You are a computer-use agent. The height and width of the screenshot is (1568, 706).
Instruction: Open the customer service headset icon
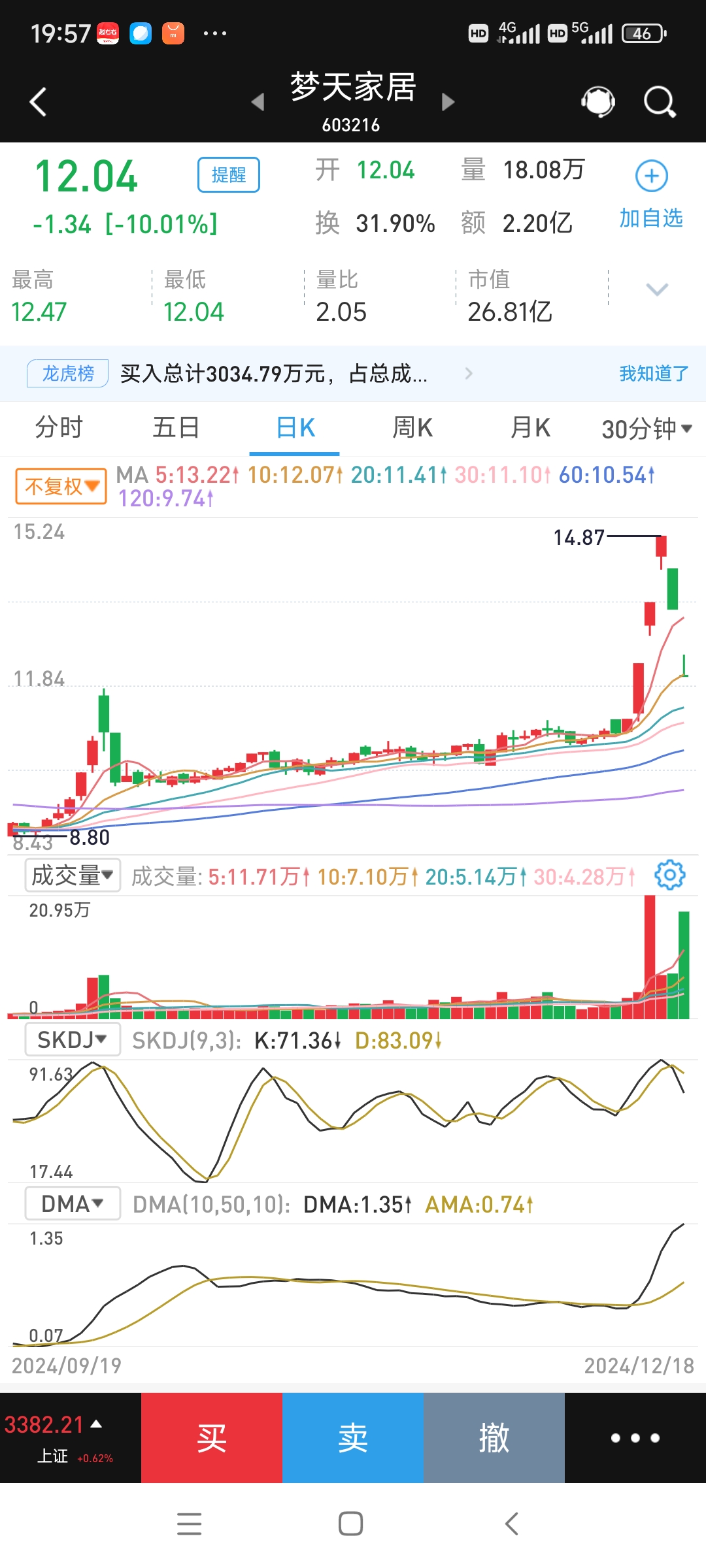[596, 101]
